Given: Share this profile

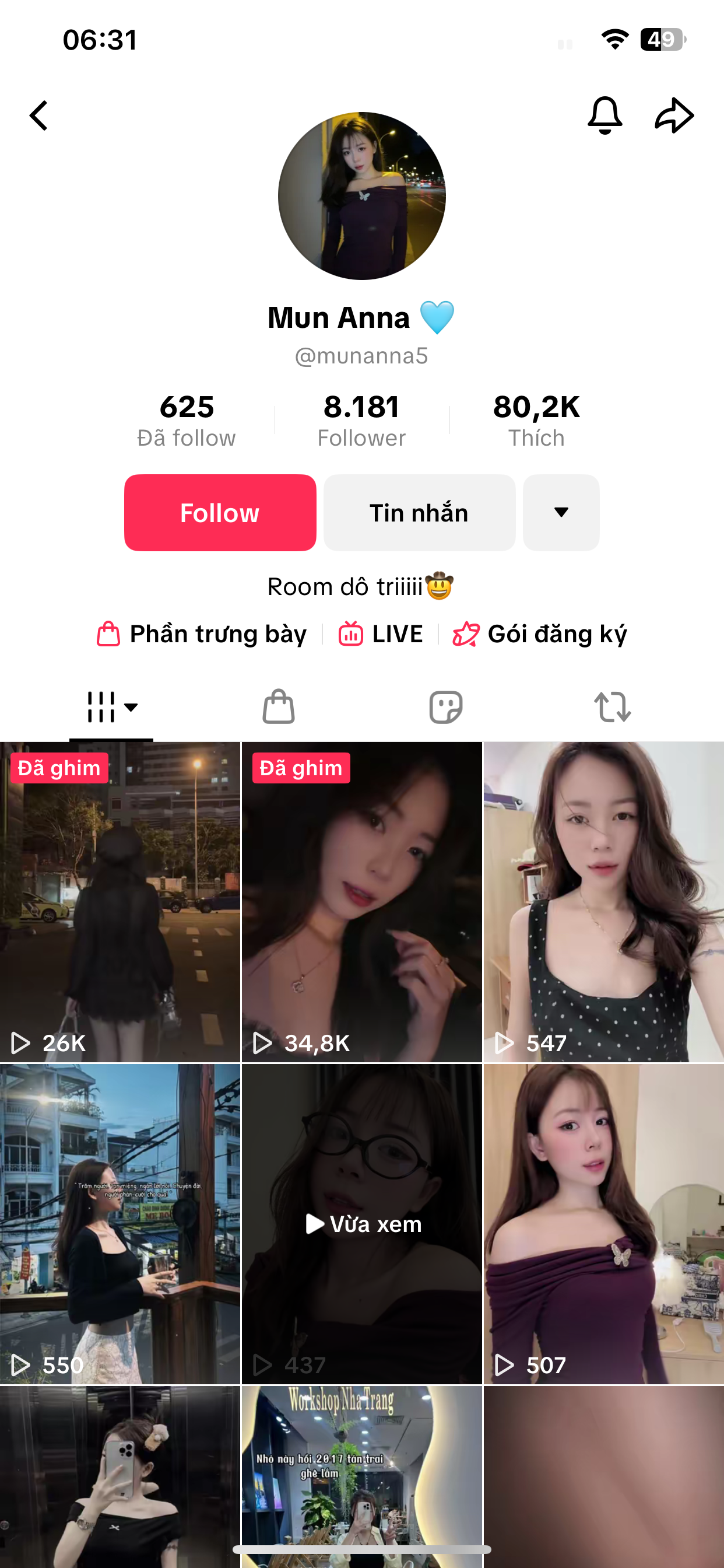Looking at the screenshot, I should pyautogui.click(x=673, y=115).
